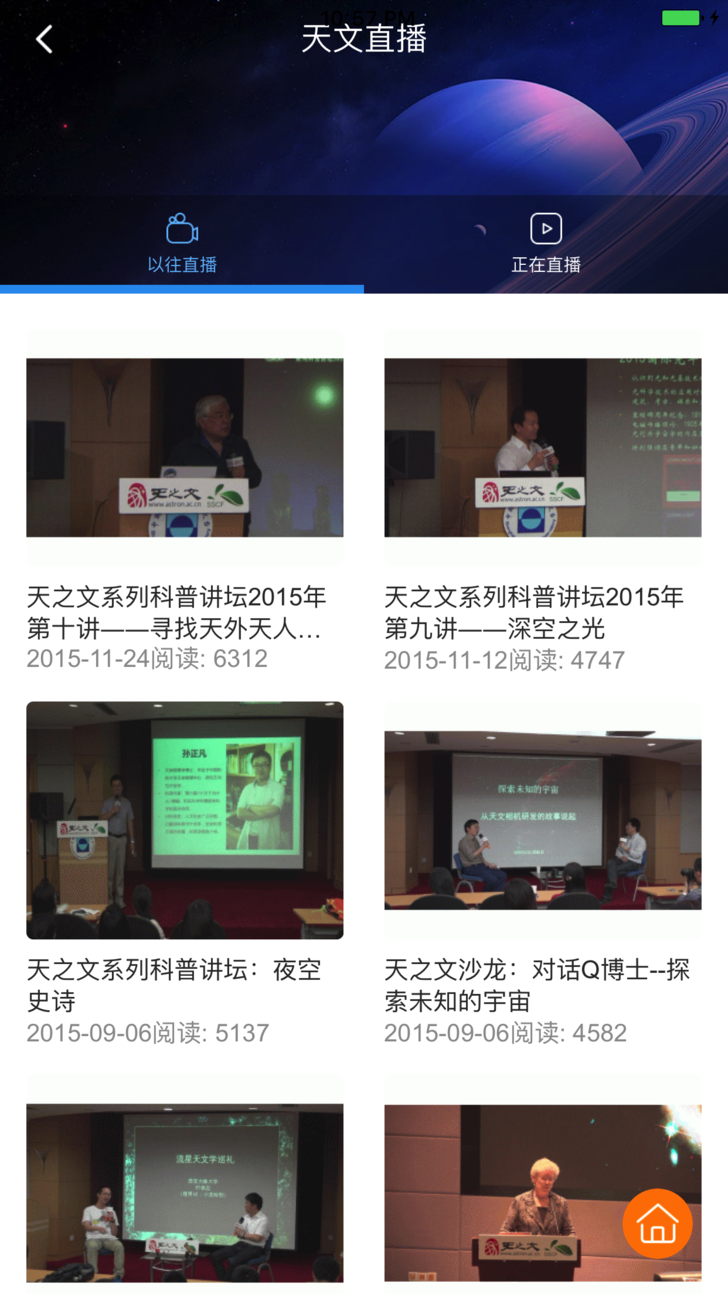The width and height of the screenshot is (728, 1294).
Task: Open the 夜空史诗 lecture video
Action: pyautogui.click(x=185, y=820)
